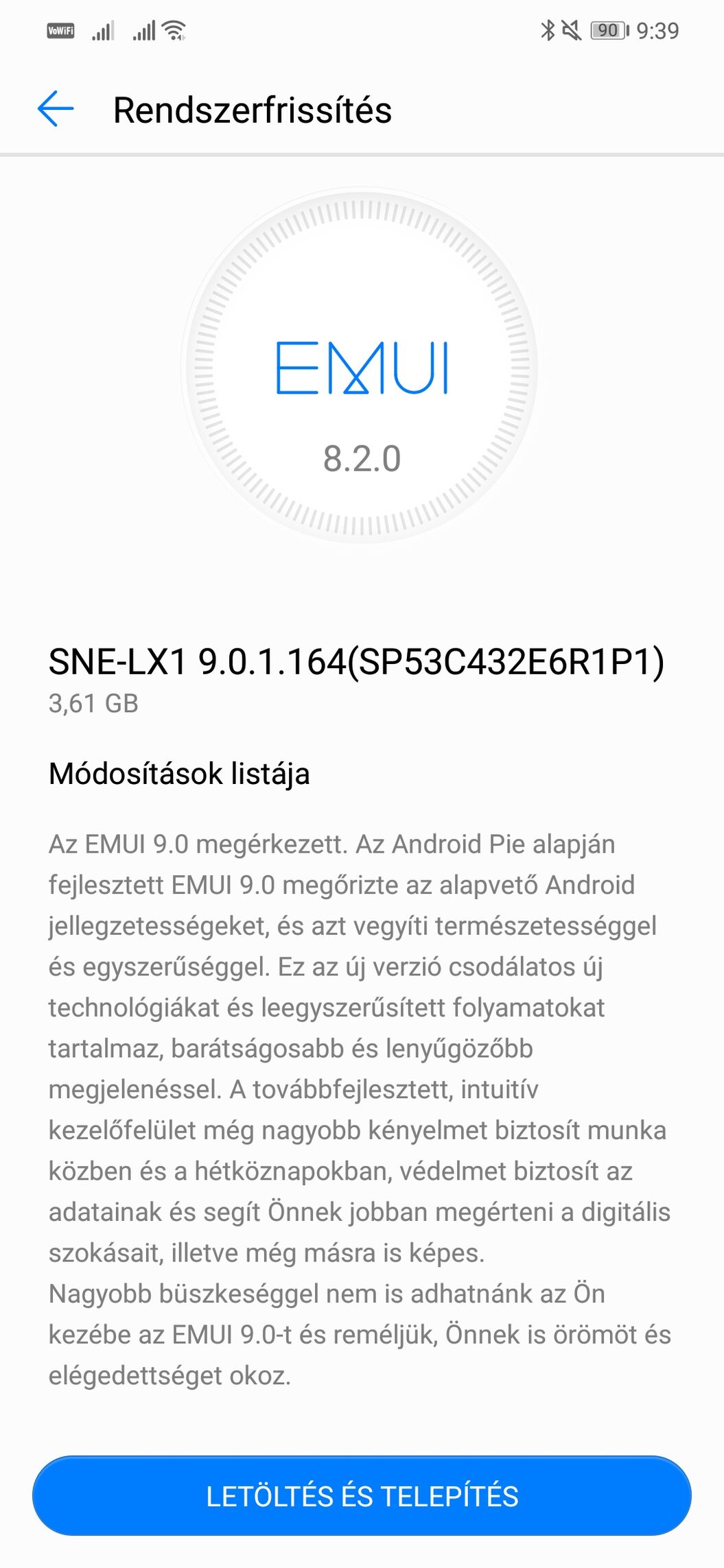Tap the LETÖLTÉS ÉS TELEPÍTÉS button
This screenshot has height=1568, width=724.
point(362,1496)
